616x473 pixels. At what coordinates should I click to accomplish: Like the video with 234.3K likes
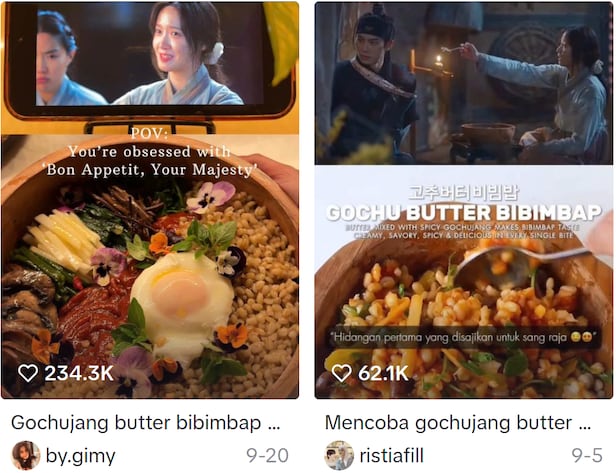(x=28, y=373)
